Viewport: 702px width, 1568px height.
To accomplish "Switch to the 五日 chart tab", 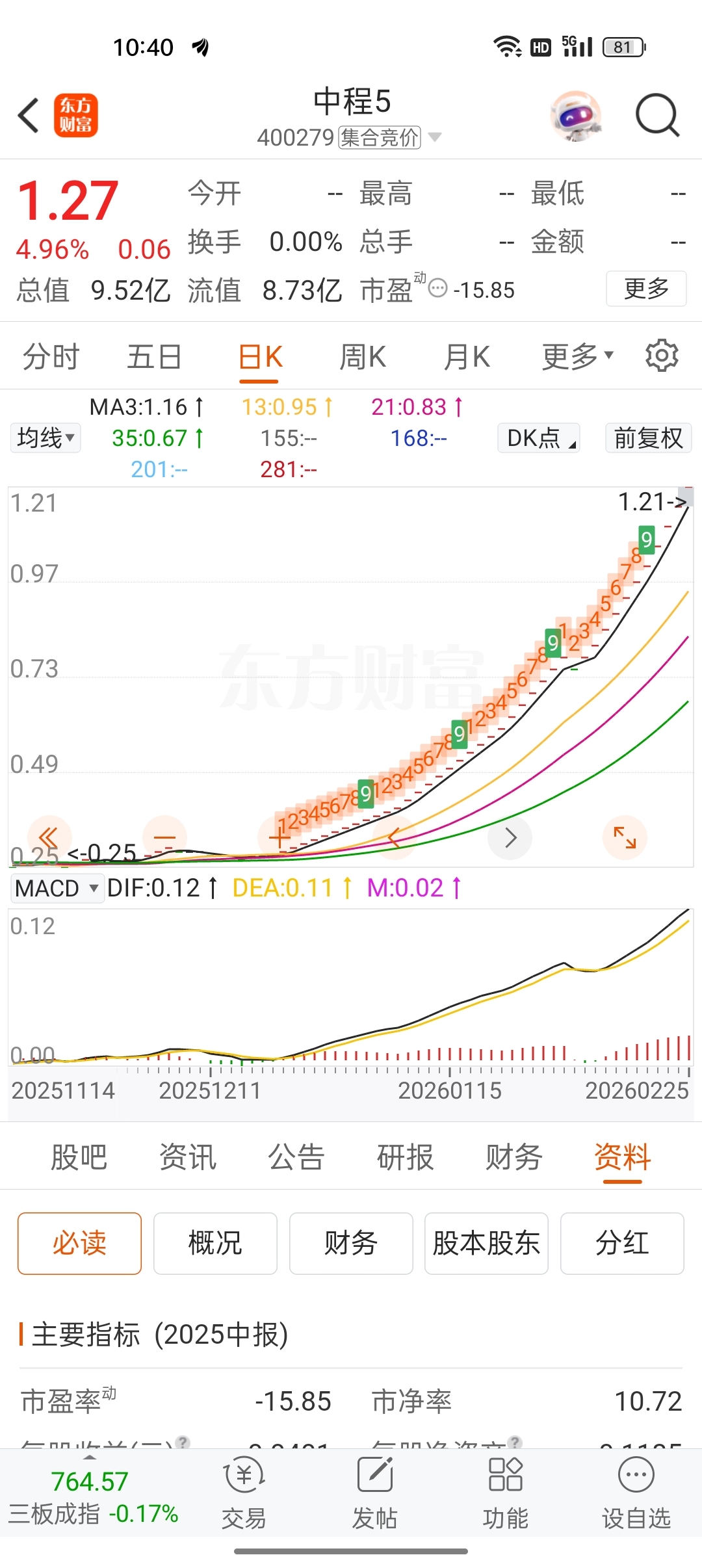I will pyautogui.click(x=154, y=357).
